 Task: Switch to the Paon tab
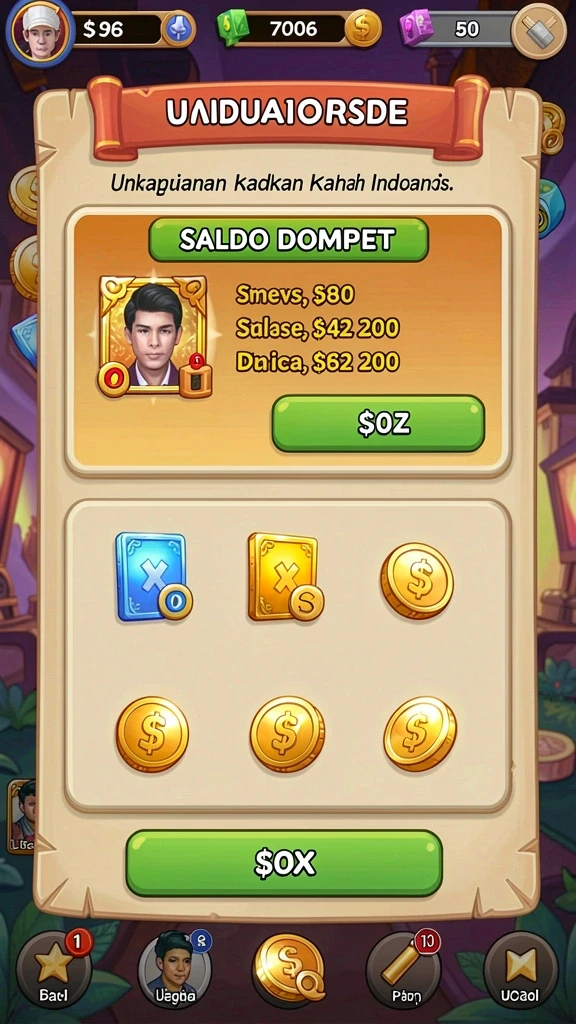pyautogui.click(x=404, y=969)
